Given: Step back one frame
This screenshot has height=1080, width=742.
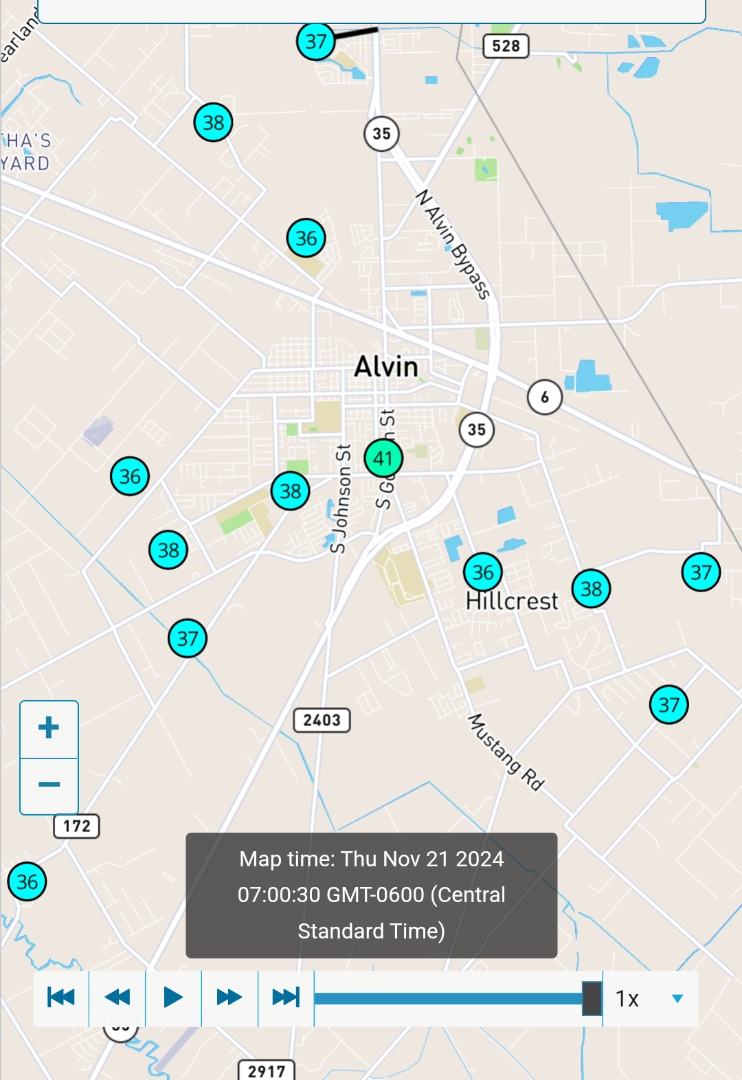Looking at the screenshot, I should point(117,998).
